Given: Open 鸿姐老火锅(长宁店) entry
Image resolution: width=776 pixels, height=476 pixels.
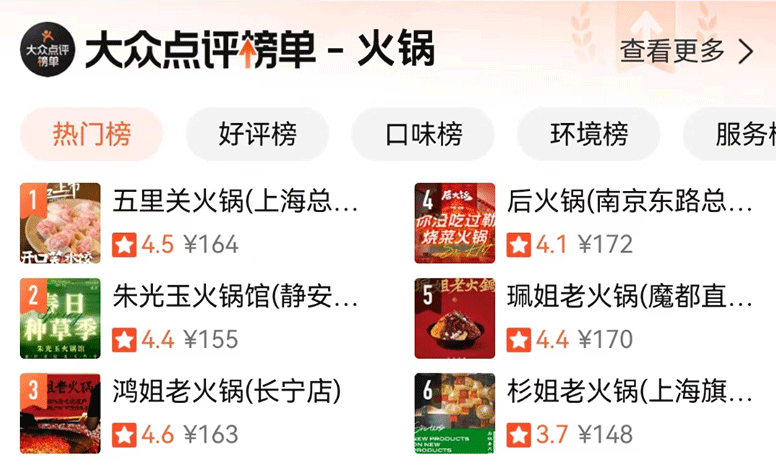Looking at the screenshot, I should [227, 392].
